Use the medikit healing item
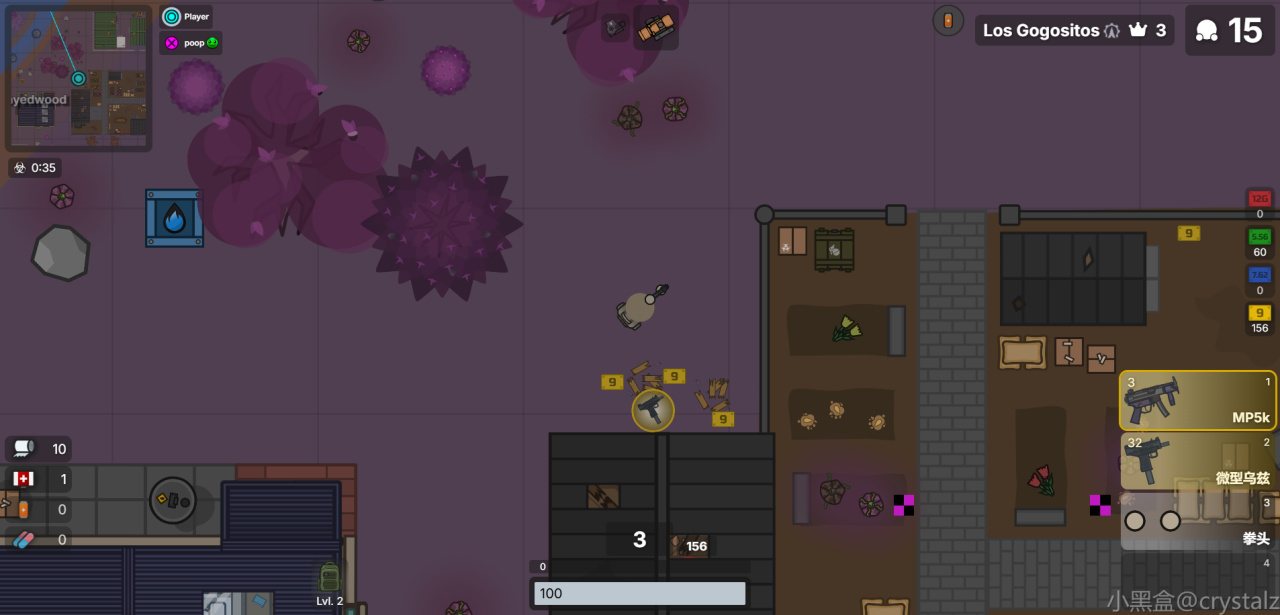Viewport: 1280px width, 615px height. tap(38, 479)
